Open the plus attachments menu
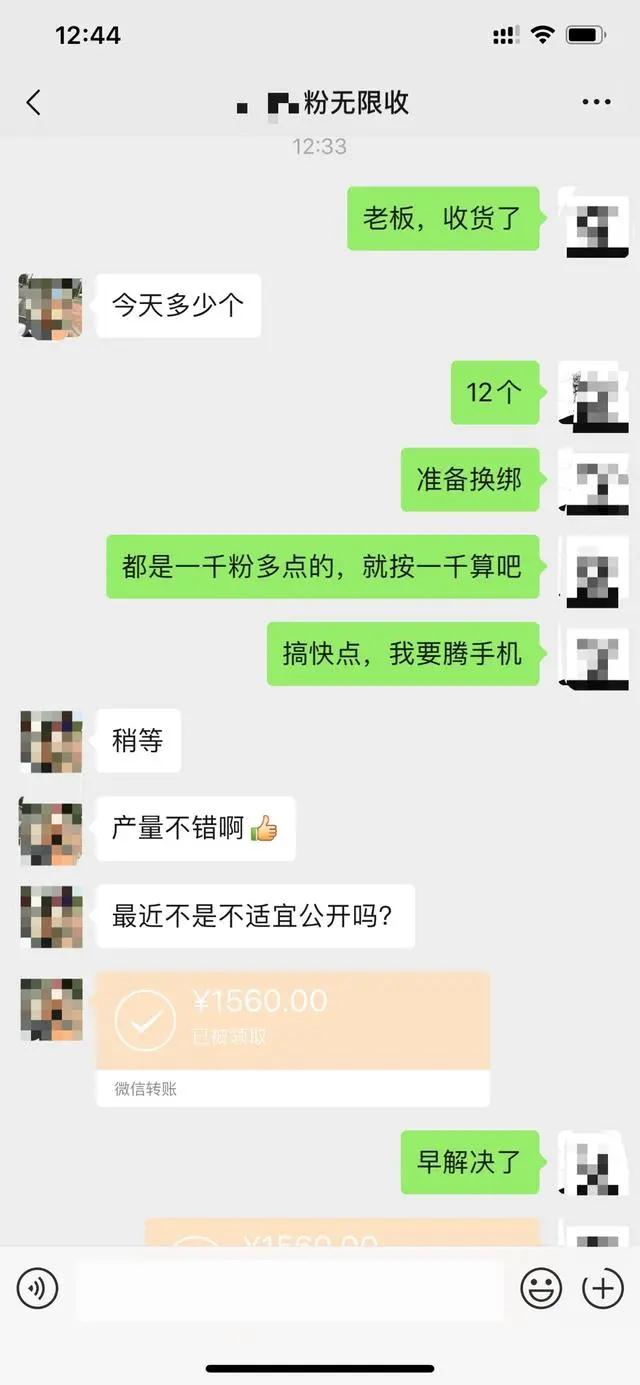 tap(602, 1289)
